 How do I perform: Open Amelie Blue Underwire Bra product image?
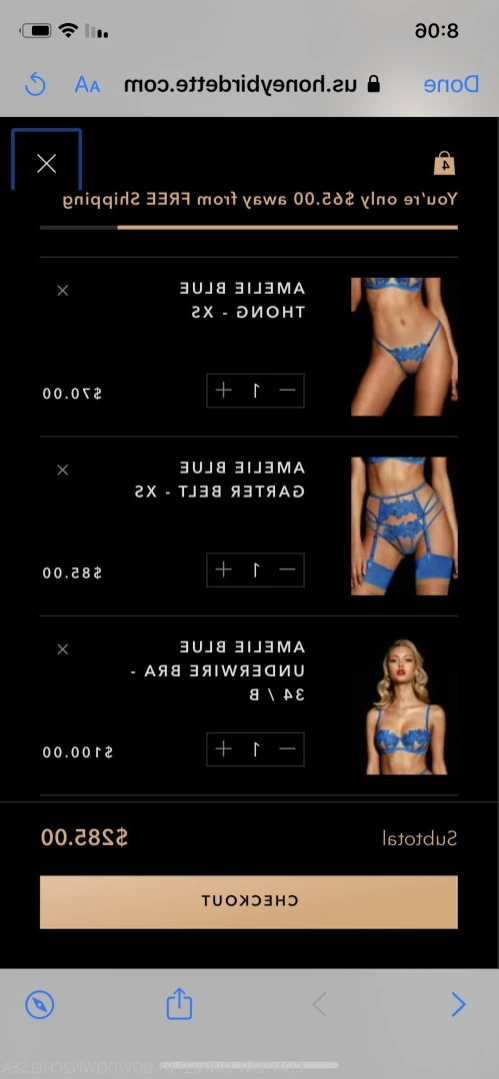click(x=404, y=706)
